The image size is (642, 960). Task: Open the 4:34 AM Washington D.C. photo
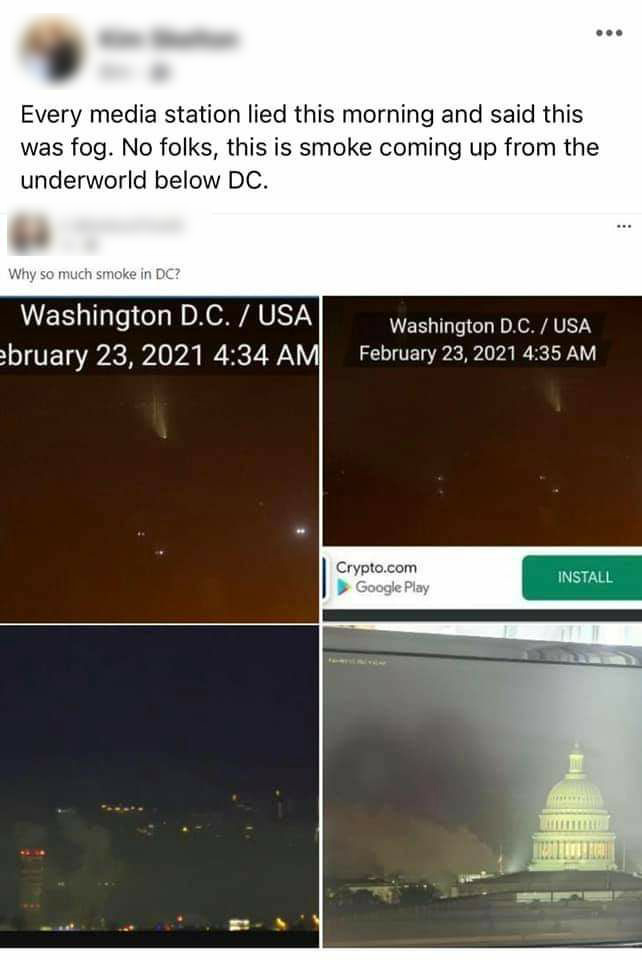coord(160,460)
